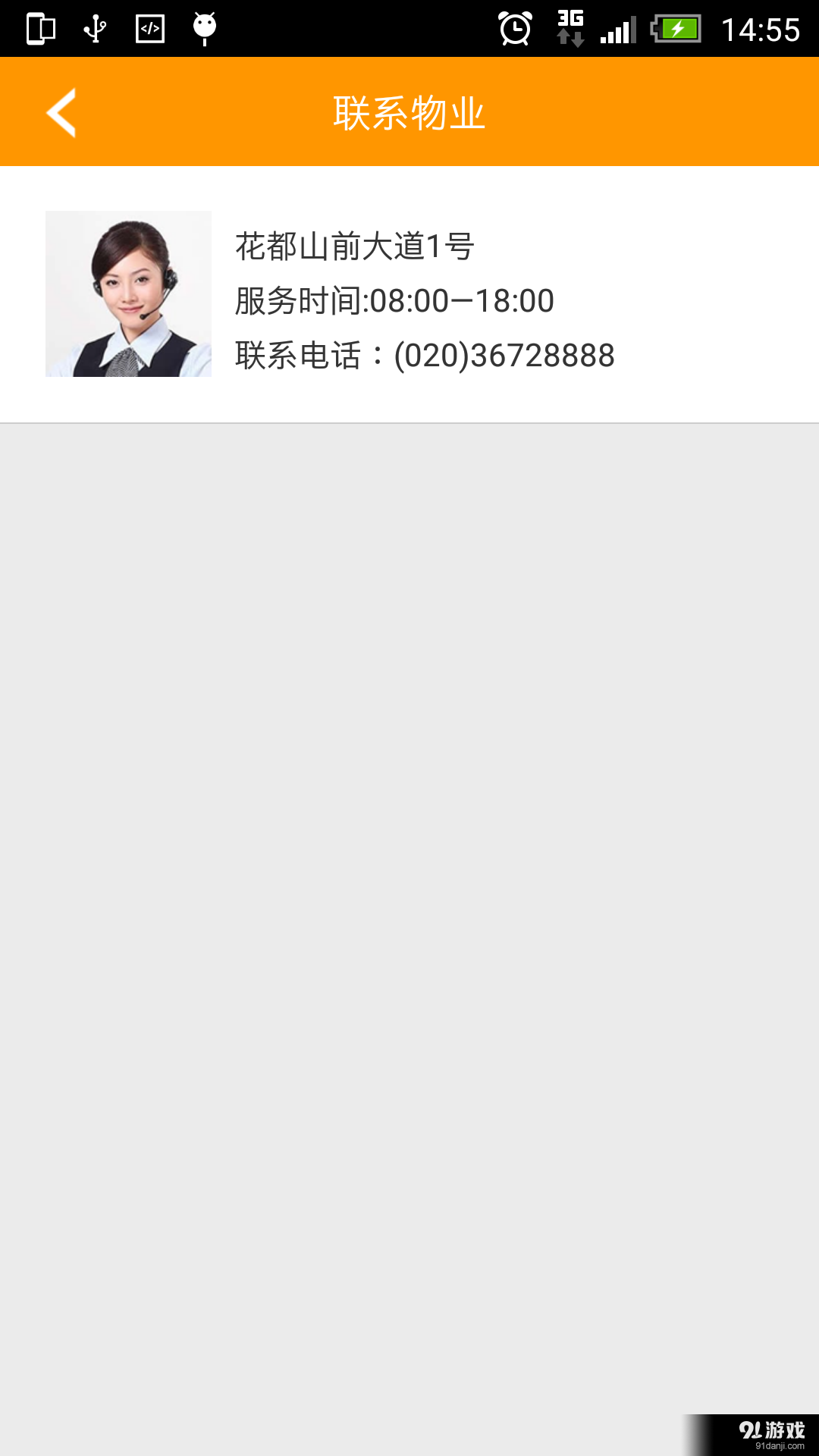Image resolution: width=819 pixels, height=1456 pixels.
Task: Dial the phone number (020)36728888
Action: pos(504,353)
